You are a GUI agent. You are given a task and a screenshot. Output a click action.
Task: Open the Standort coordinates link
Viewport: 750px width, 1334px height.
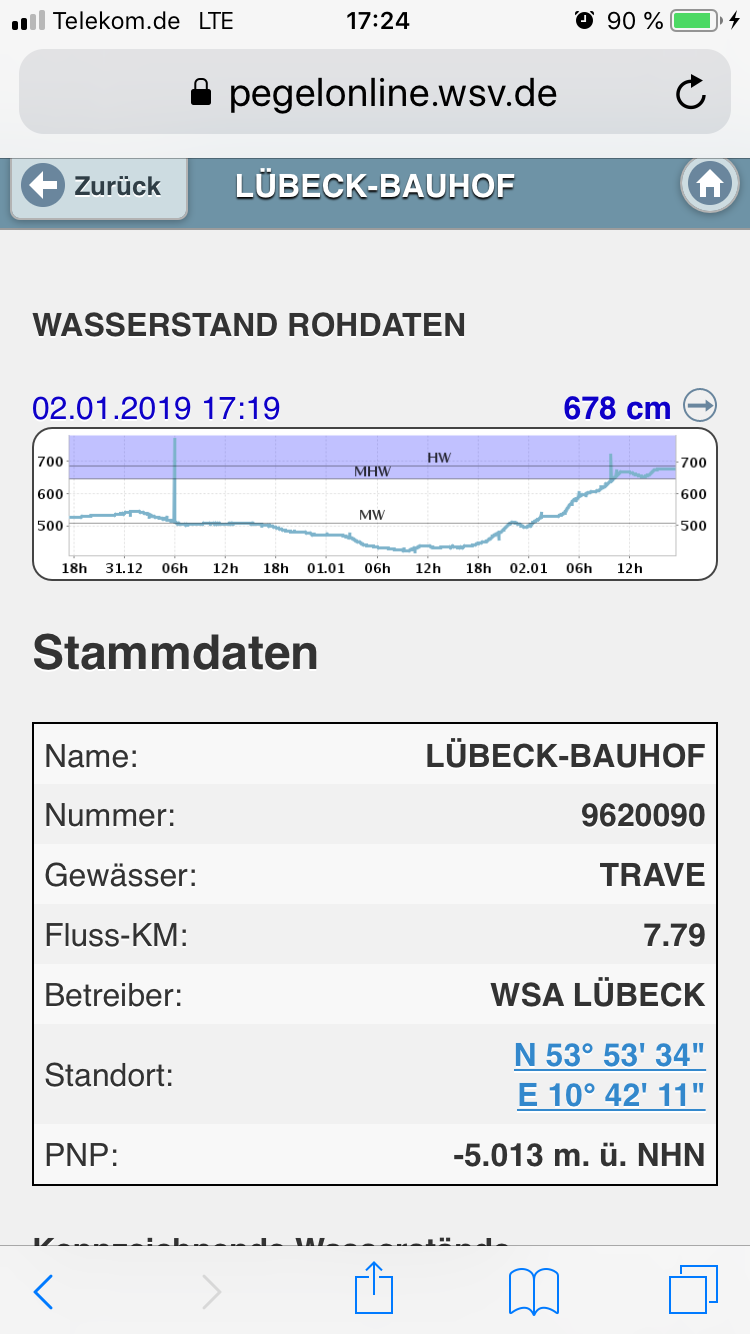click(x=609, y=1074)
